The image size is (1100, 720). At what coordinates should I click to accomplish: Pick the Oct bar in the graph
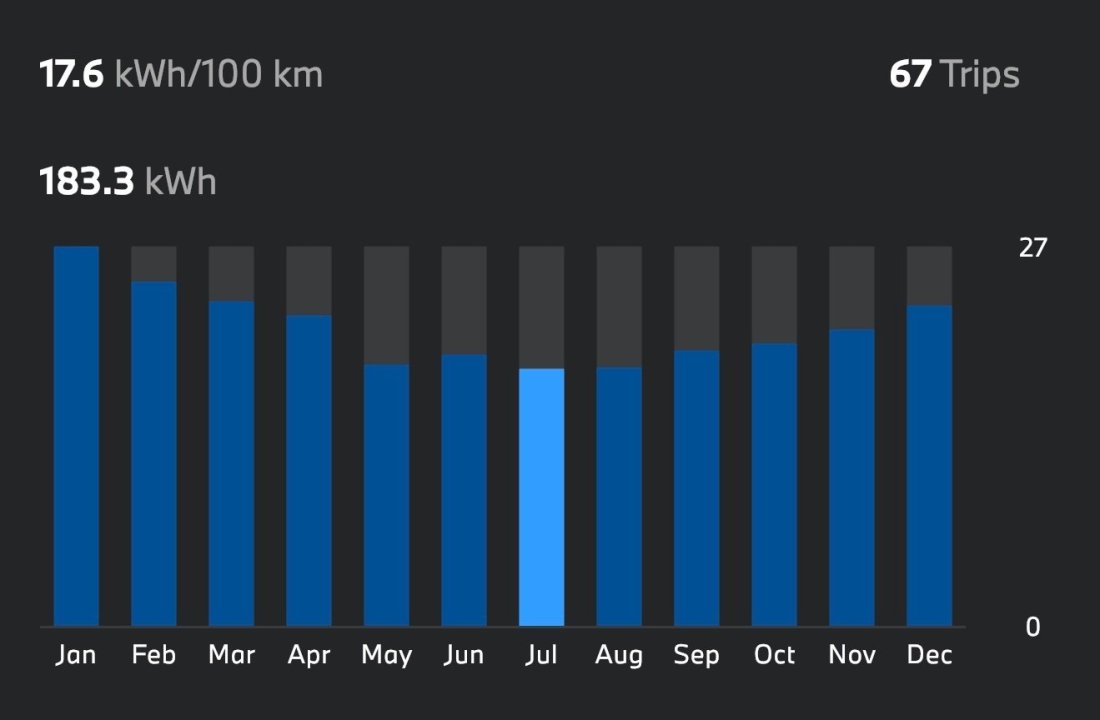coord(774,485)
